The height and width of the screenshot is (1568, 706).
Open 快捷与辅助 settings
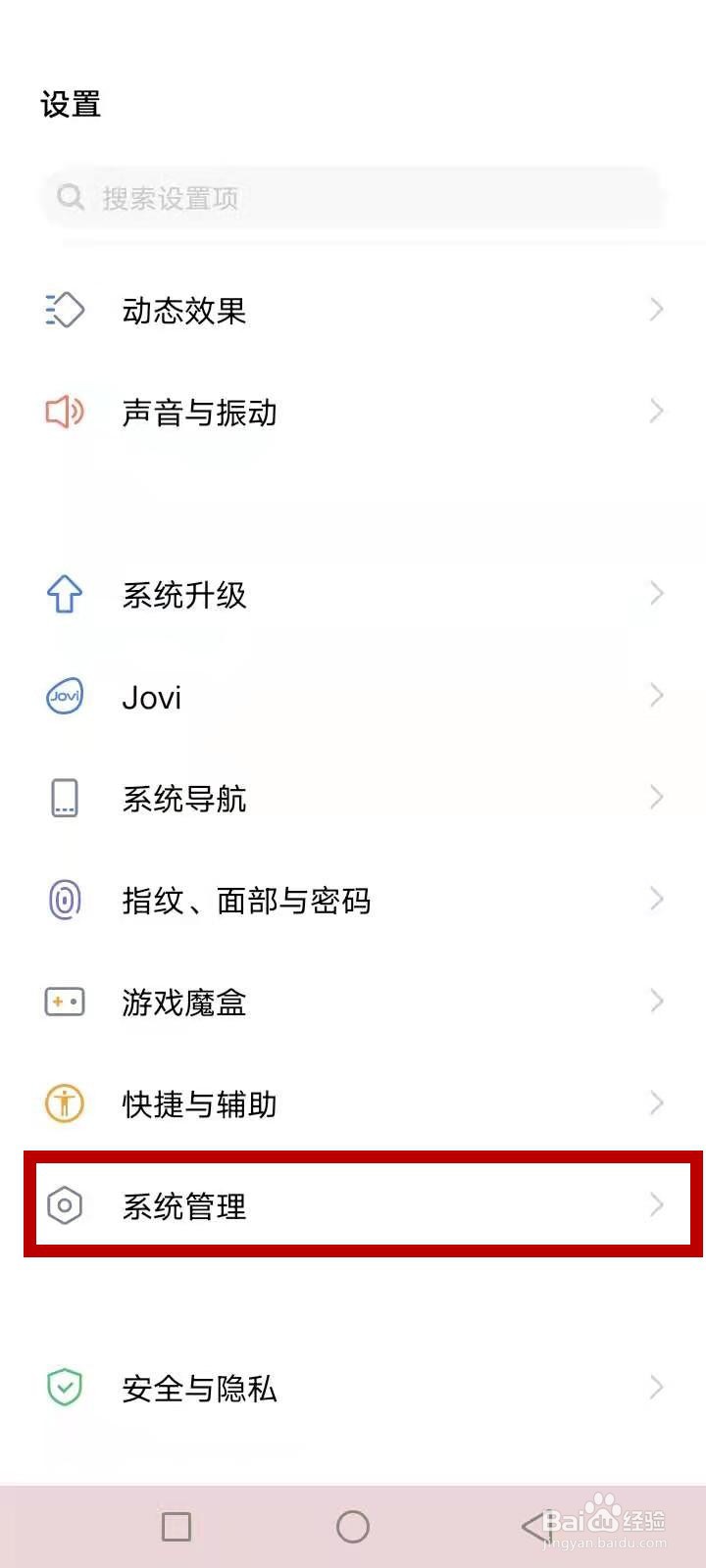click(353, 1104)
